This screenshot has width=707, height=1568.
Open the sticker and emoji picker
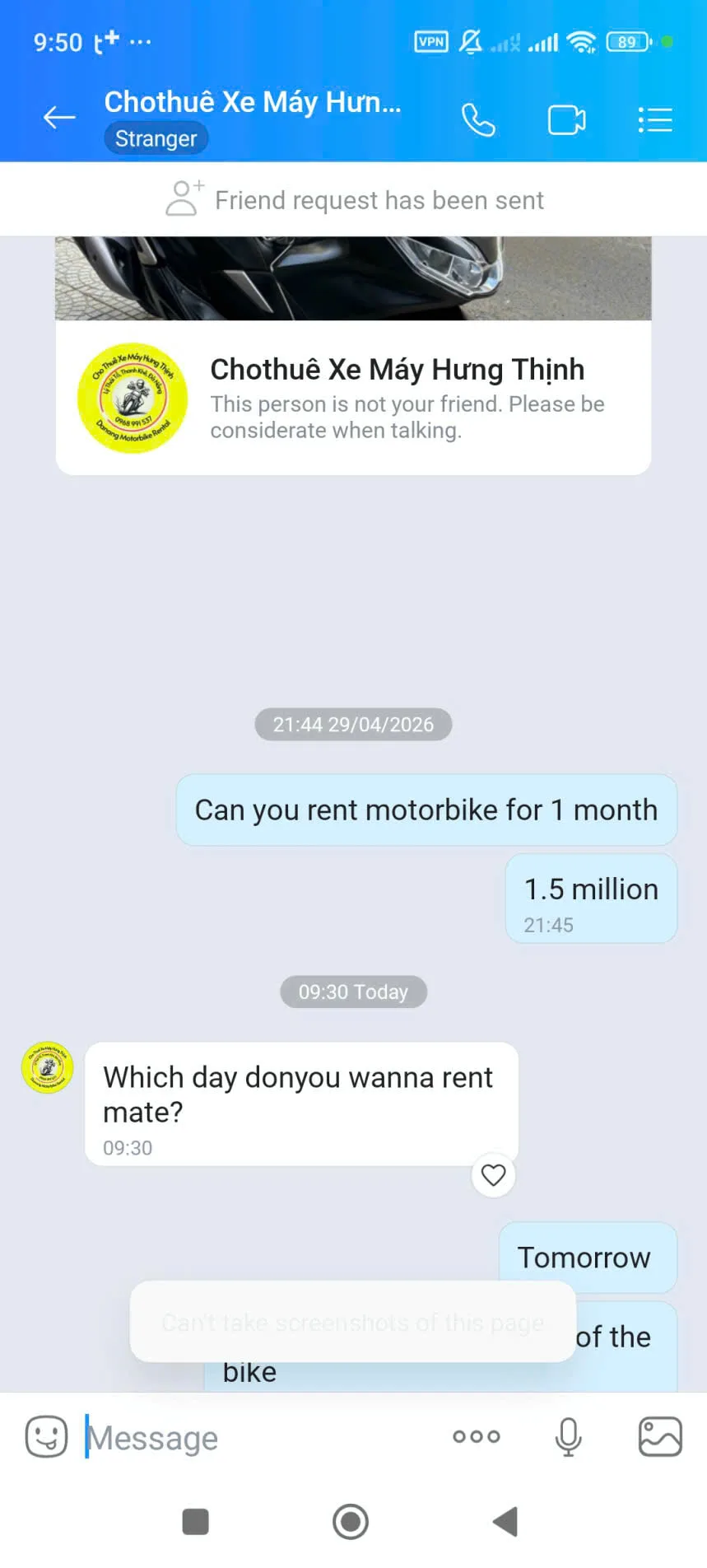(47, 1437)
